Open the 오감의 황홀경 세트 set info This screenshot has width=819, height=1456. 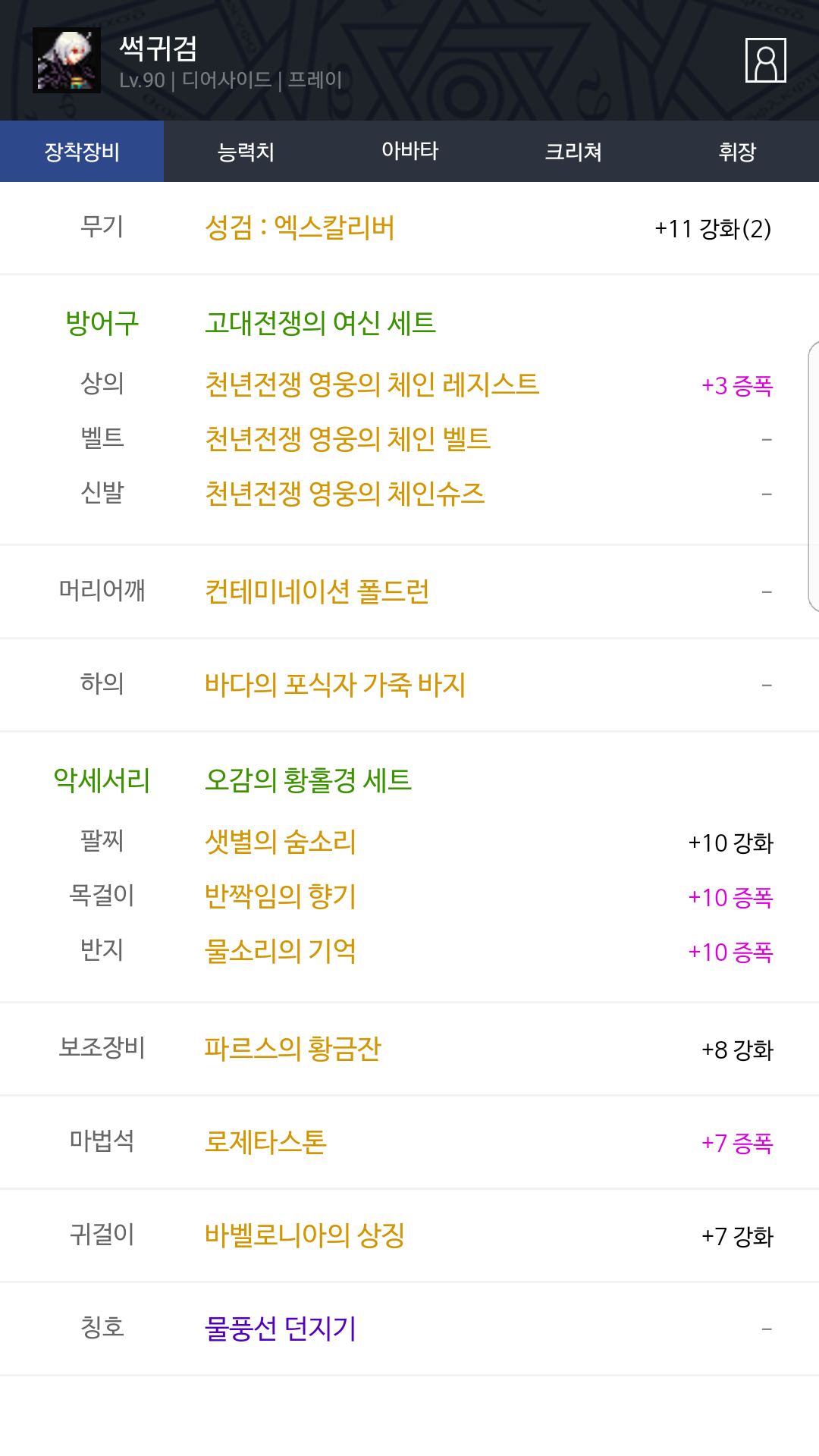[308, 780]
